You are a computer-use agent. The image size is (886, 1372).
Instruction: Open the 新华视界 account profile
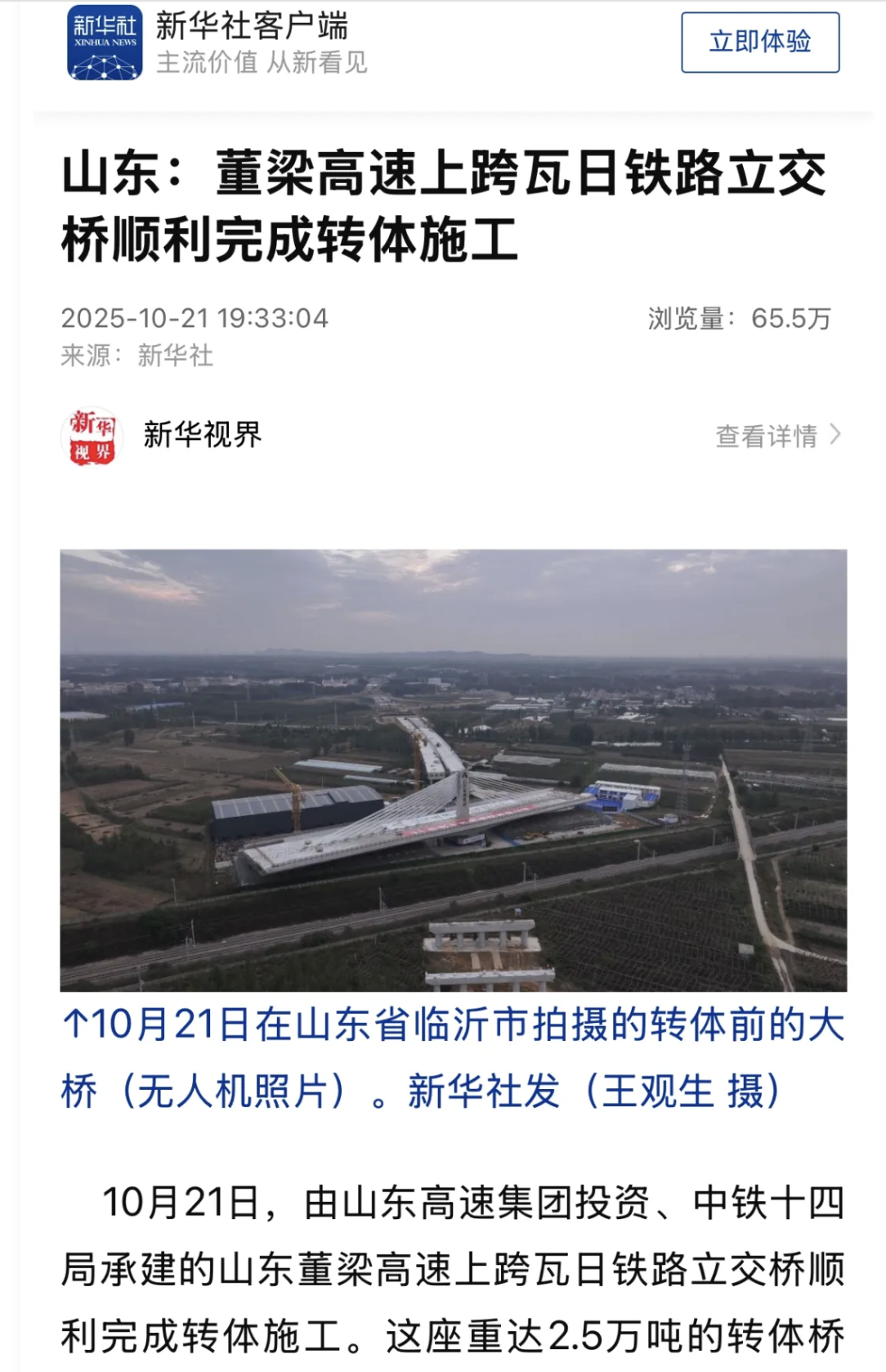pyautogui.click(x=201, y=435)
